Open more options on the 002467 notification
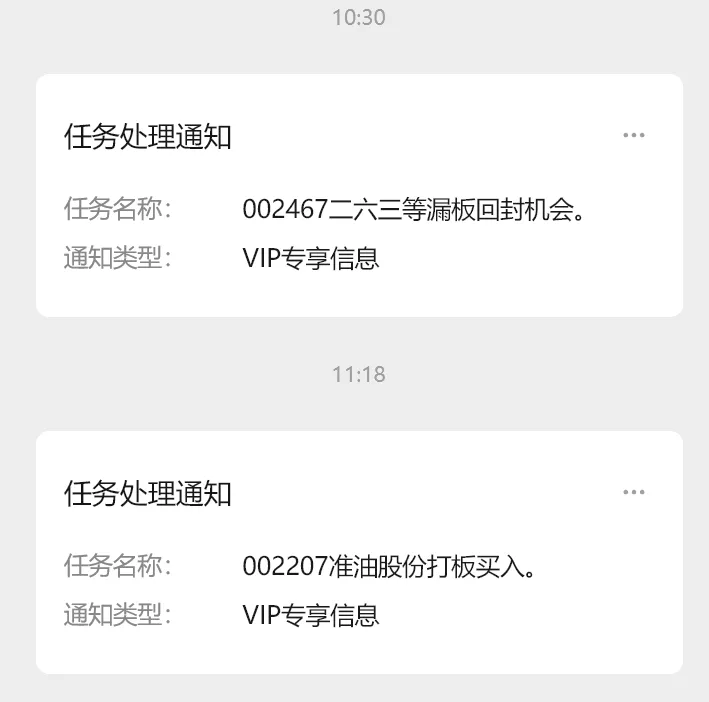This screenshot has width=709, height=702. pyautogui.click(x=633, y=135)
